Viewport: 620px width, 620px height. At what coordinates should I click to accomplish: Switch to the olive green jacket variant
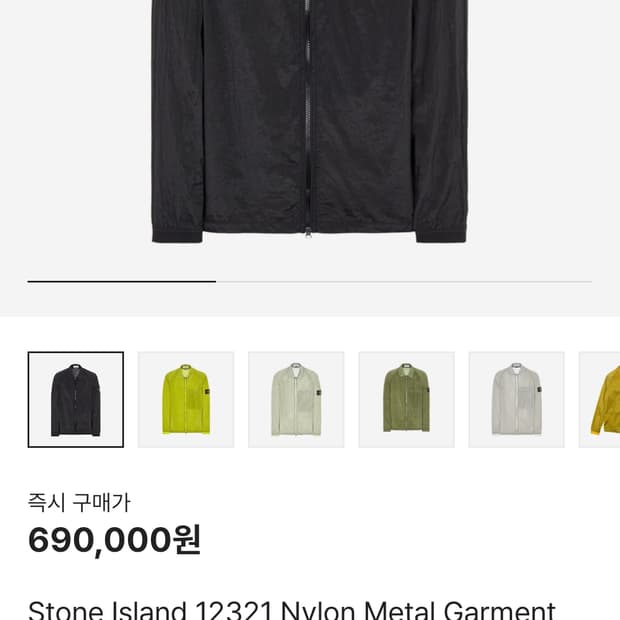406,399
